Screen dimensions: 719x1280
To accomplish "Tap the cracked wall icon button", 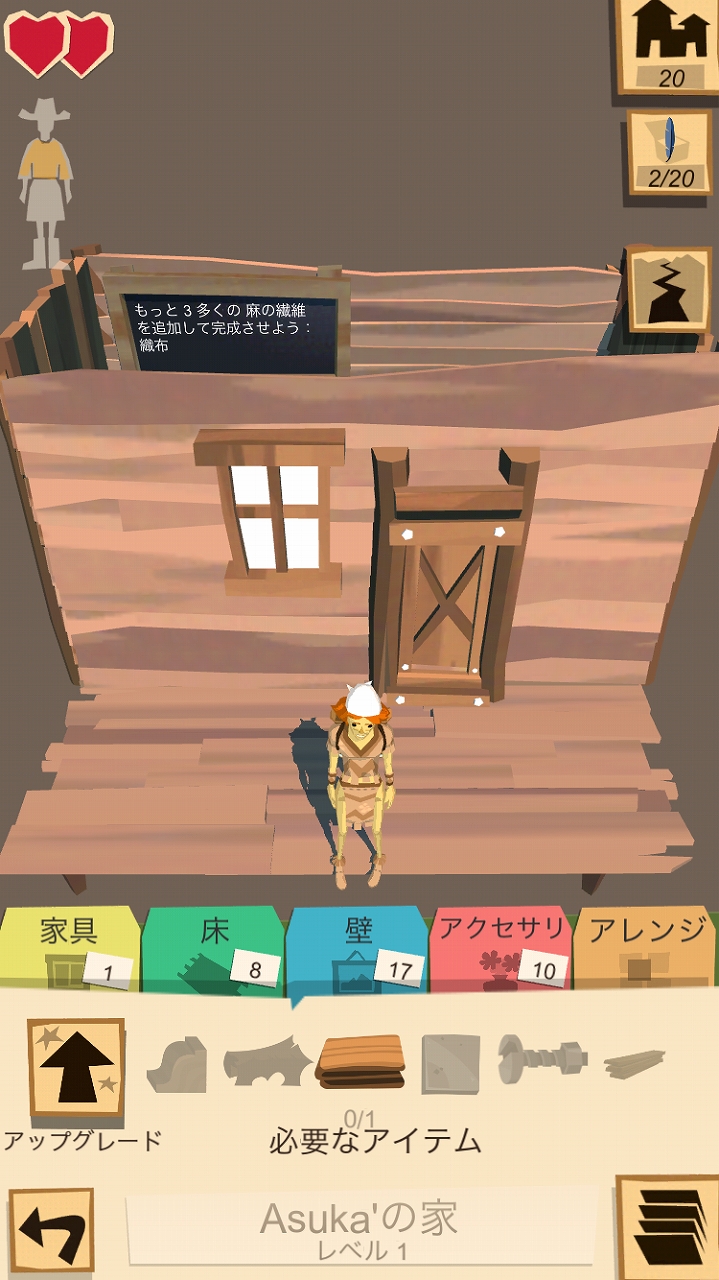I will click(668, 290).
